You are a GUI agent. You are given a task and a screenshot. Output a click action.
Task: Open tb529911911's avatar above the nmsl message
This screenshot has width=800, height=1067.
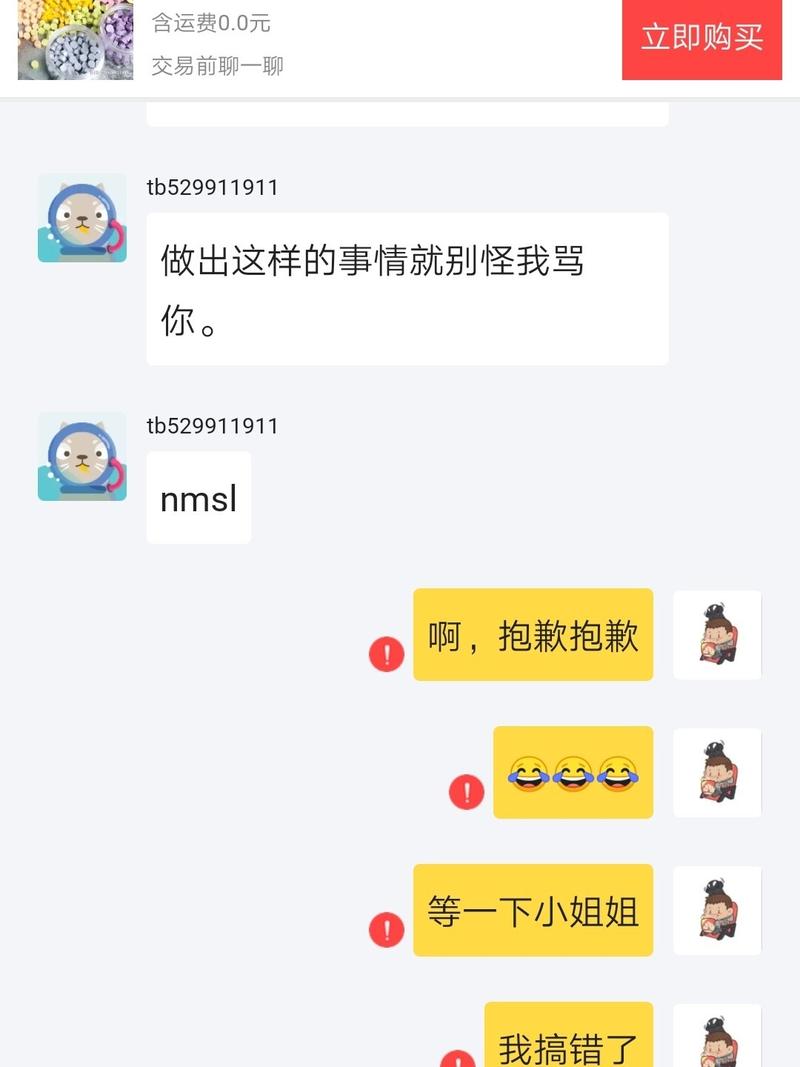[82, 456]
